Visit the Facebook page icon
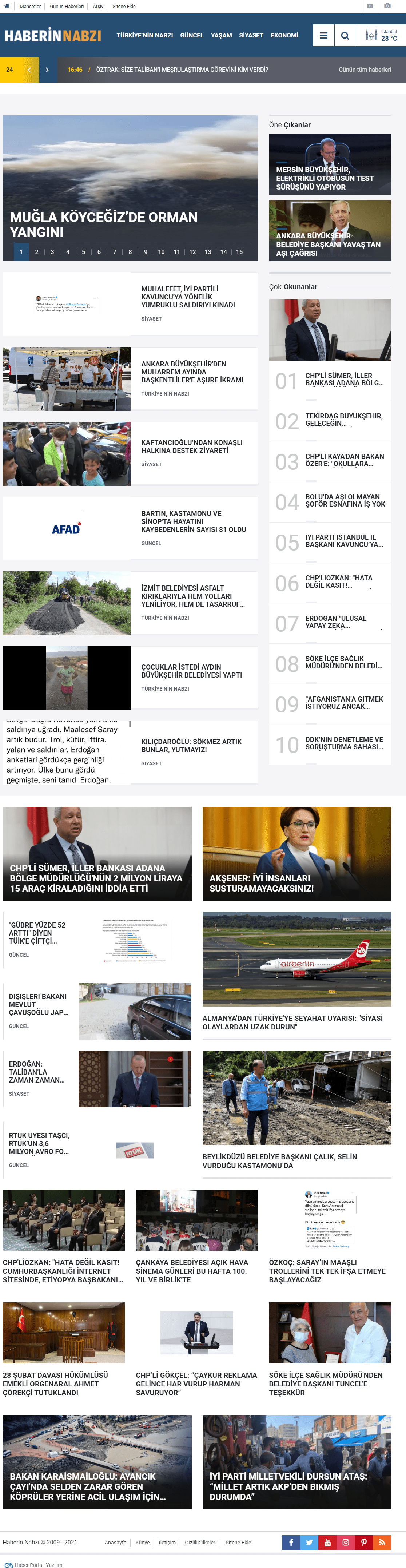This screenshot has height=1568, width=406. 291,1543
